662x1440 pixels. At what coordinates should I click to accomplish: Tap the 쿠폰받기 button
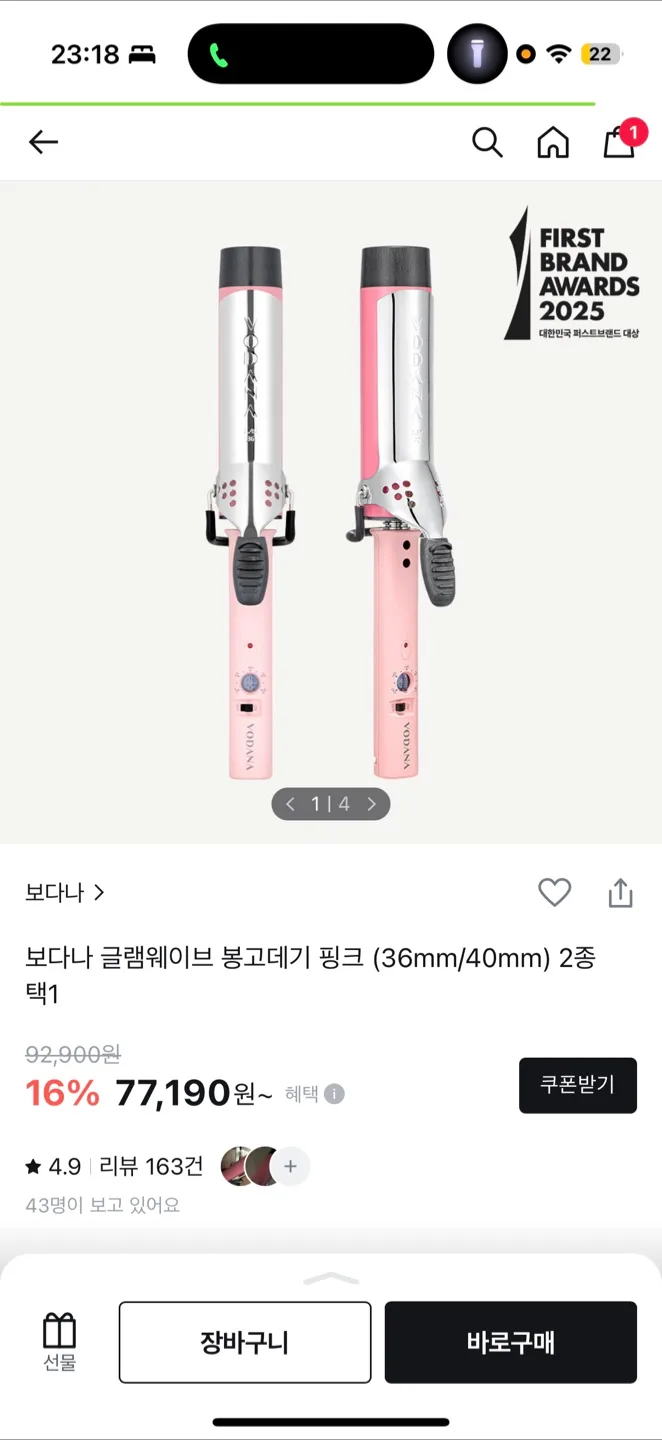[x=577, y=1085]
